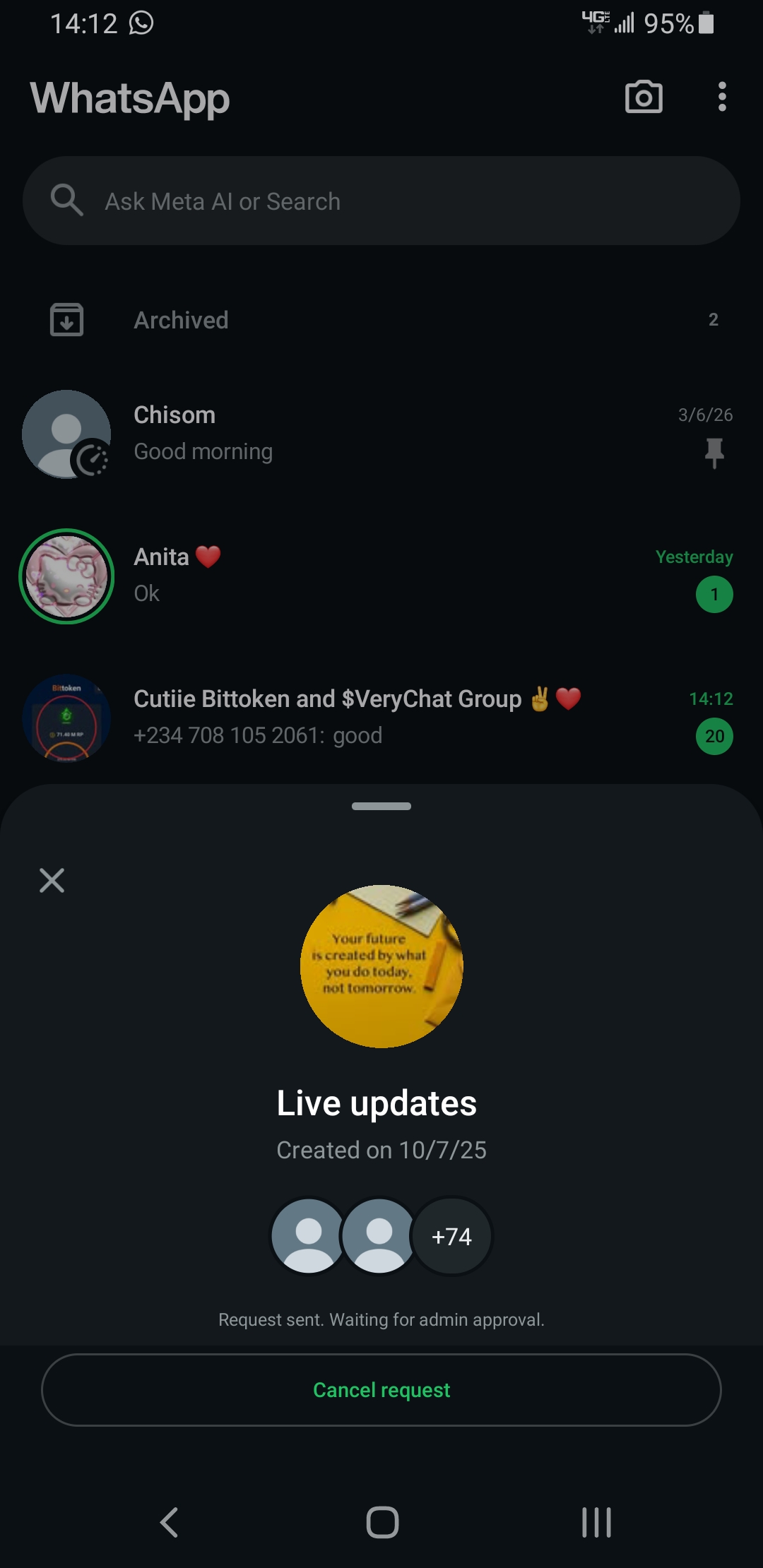This screenshot has height=1568, width=763.
Task: Open the Archived chats row
Action: click(381, 320)
